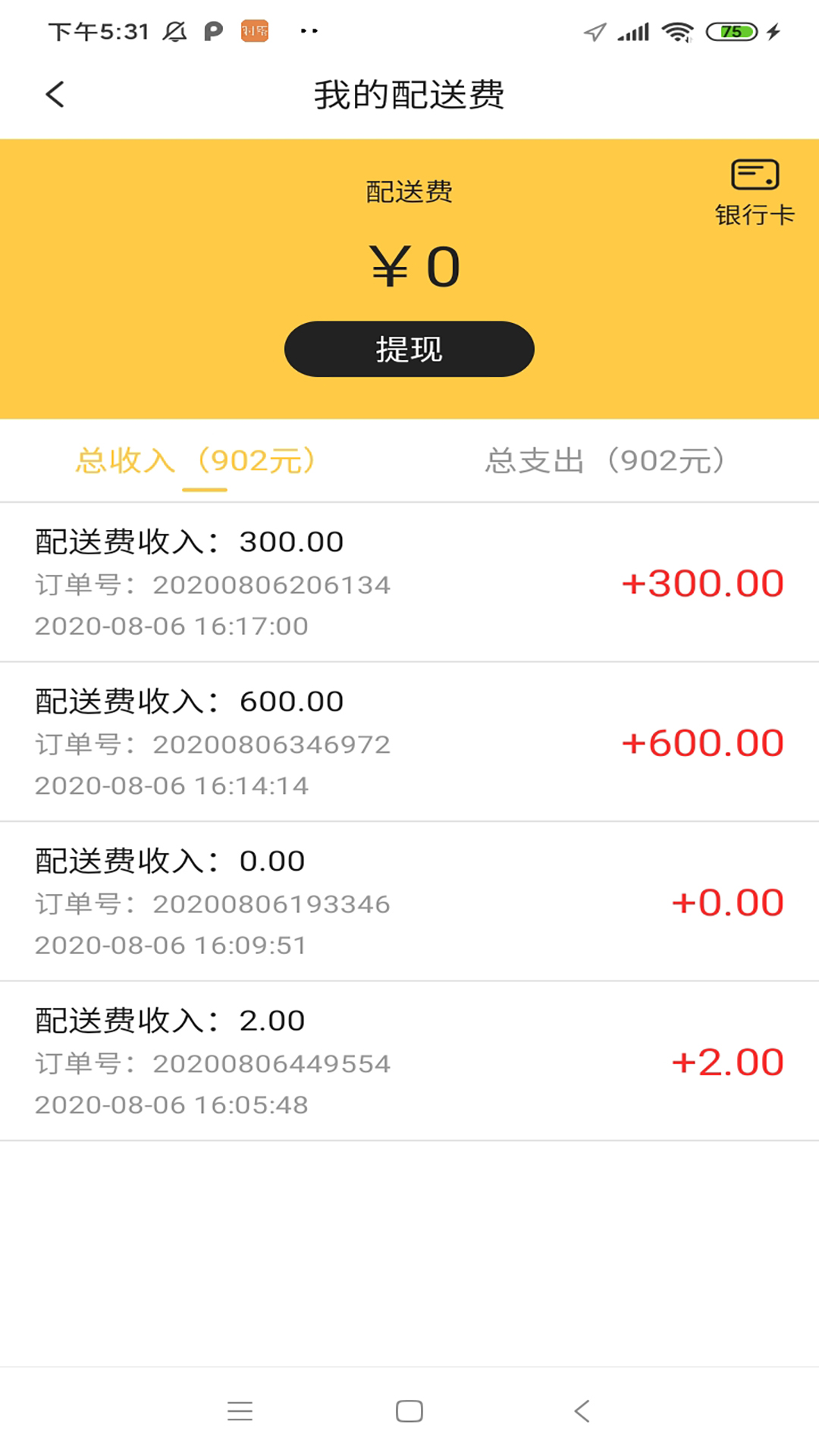Open the 银行卡 bank card option
The width and height of the screenshot is (819, 1456).
[755, 193]
